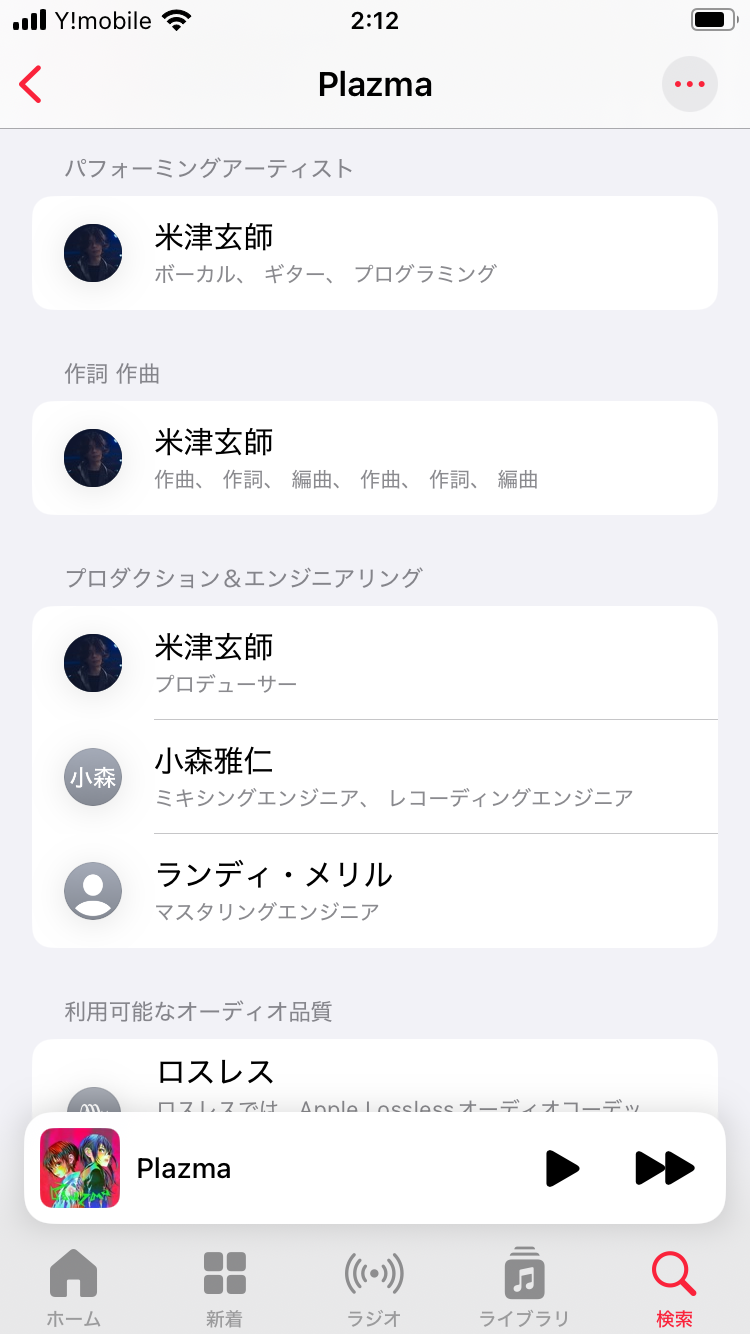Go back from the Plazma credits

click(31, 85)
